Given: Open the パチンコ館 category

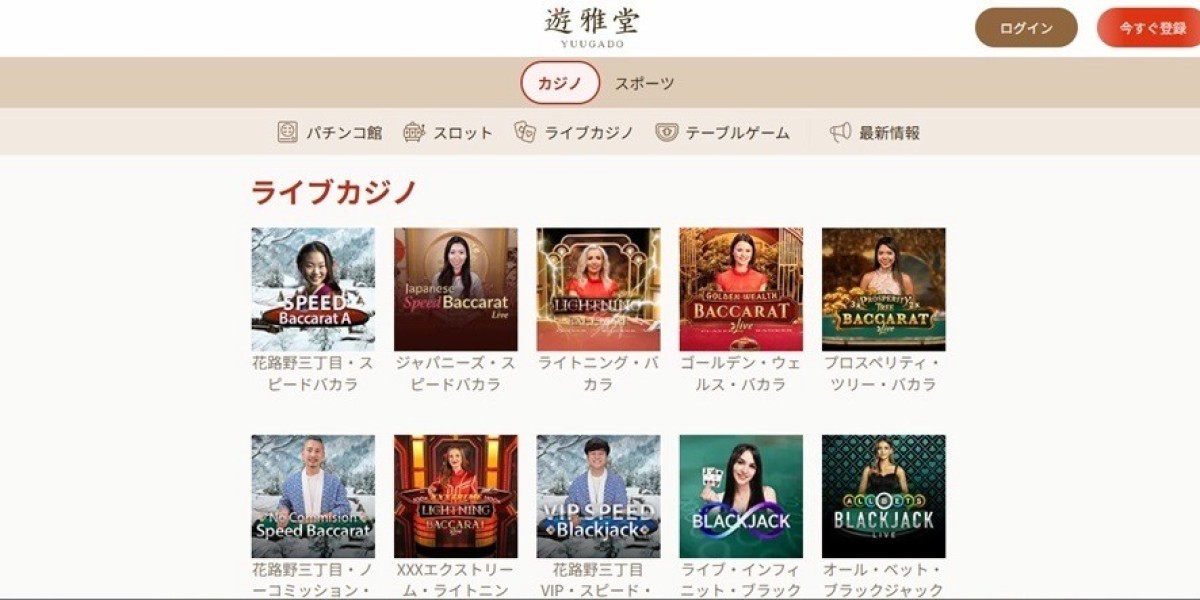Looking at the screenshot, I should point(330,132).
